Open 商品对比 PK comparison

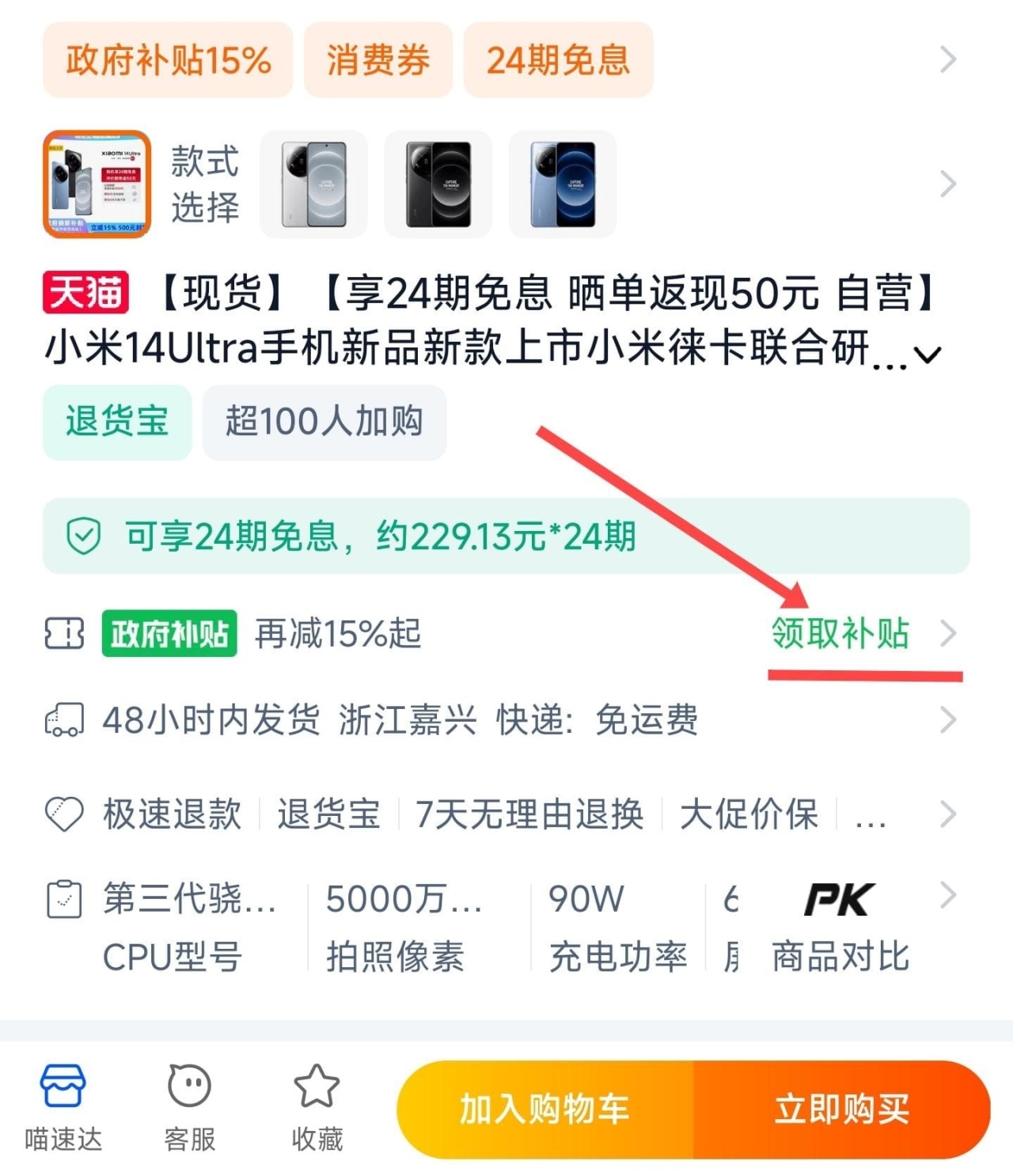[840, 926]
